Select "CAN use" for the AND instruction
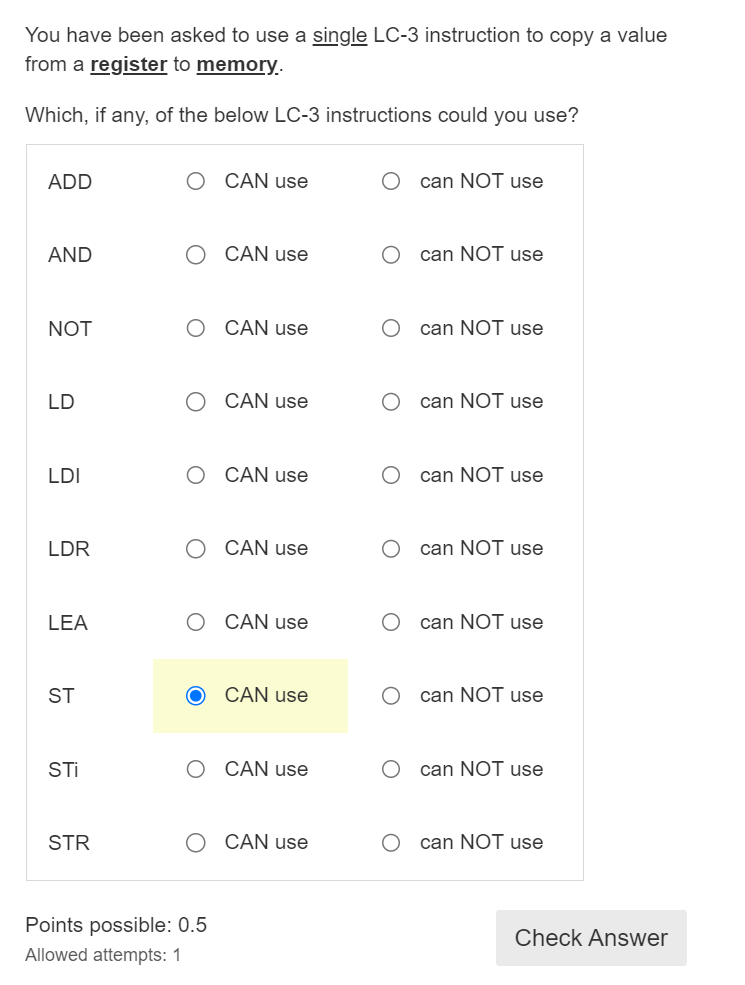 pos(195,254)
